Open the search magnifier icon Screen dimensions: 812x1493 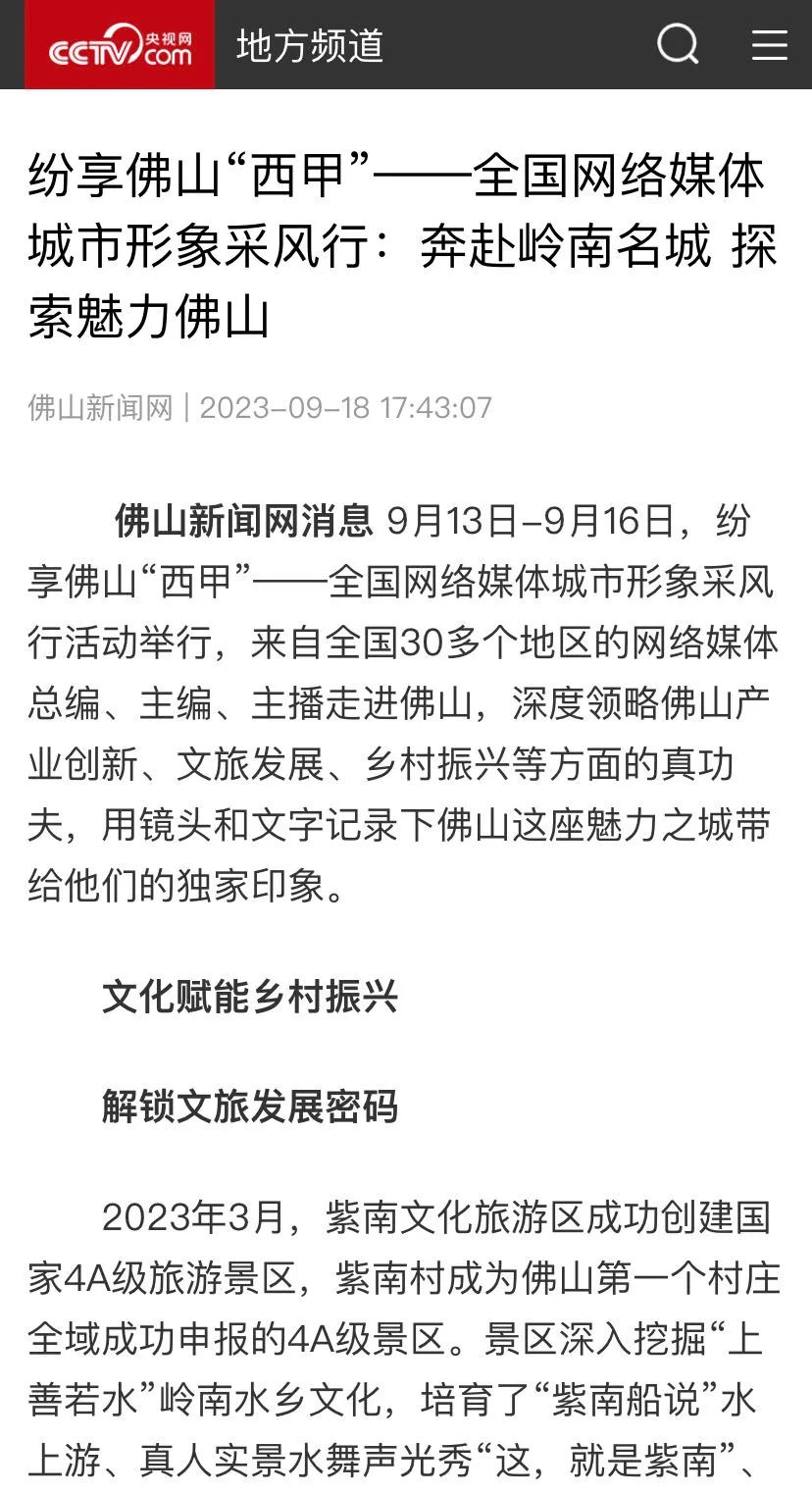click(678, 44)
